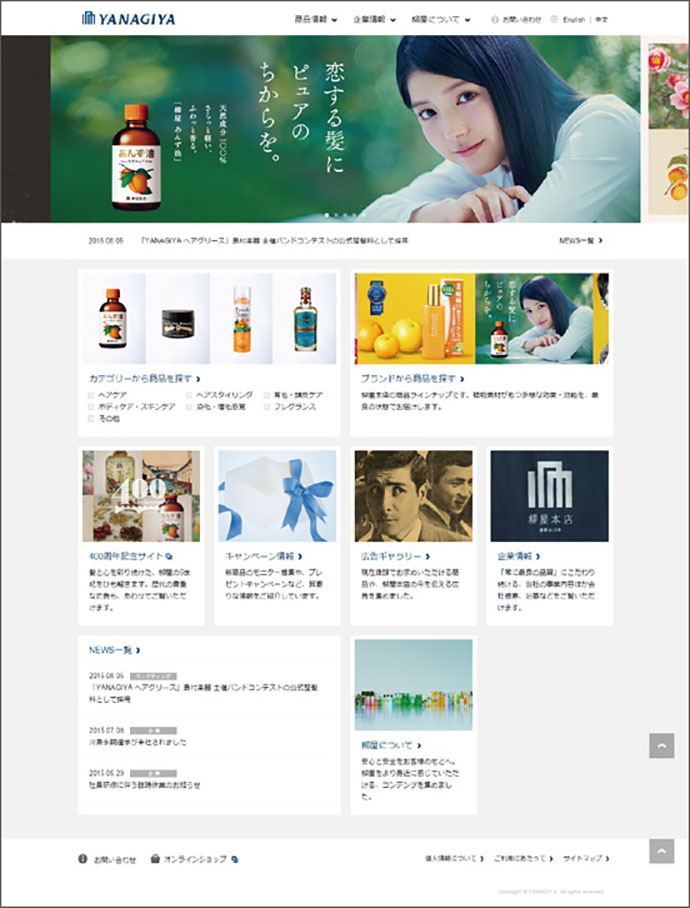The image size is (690, 908).
Task: Open ブランドから商品を探す
Action: click(412, 379)
